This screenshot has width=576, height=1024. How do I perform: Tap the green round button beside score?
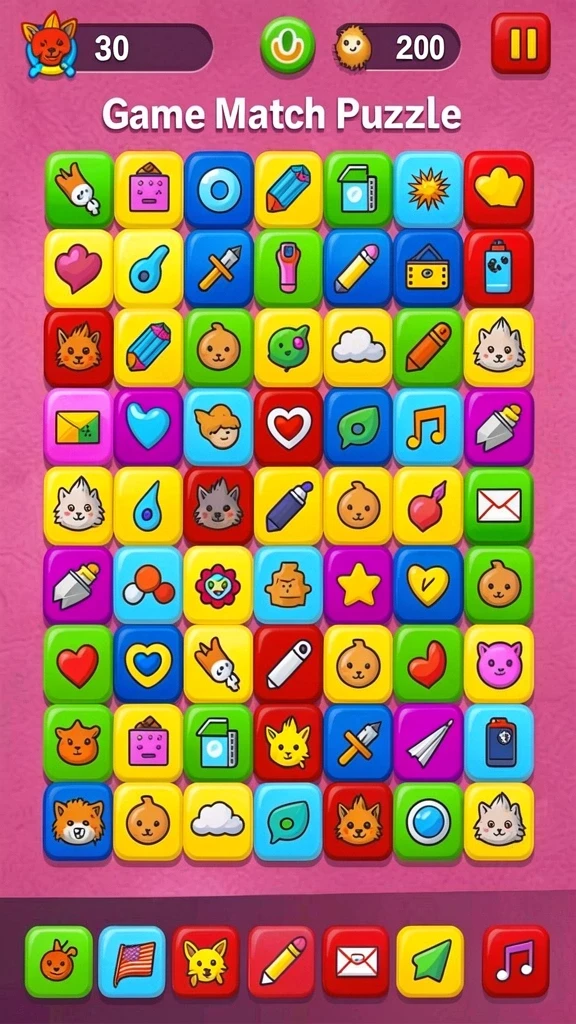click(288, 45)
